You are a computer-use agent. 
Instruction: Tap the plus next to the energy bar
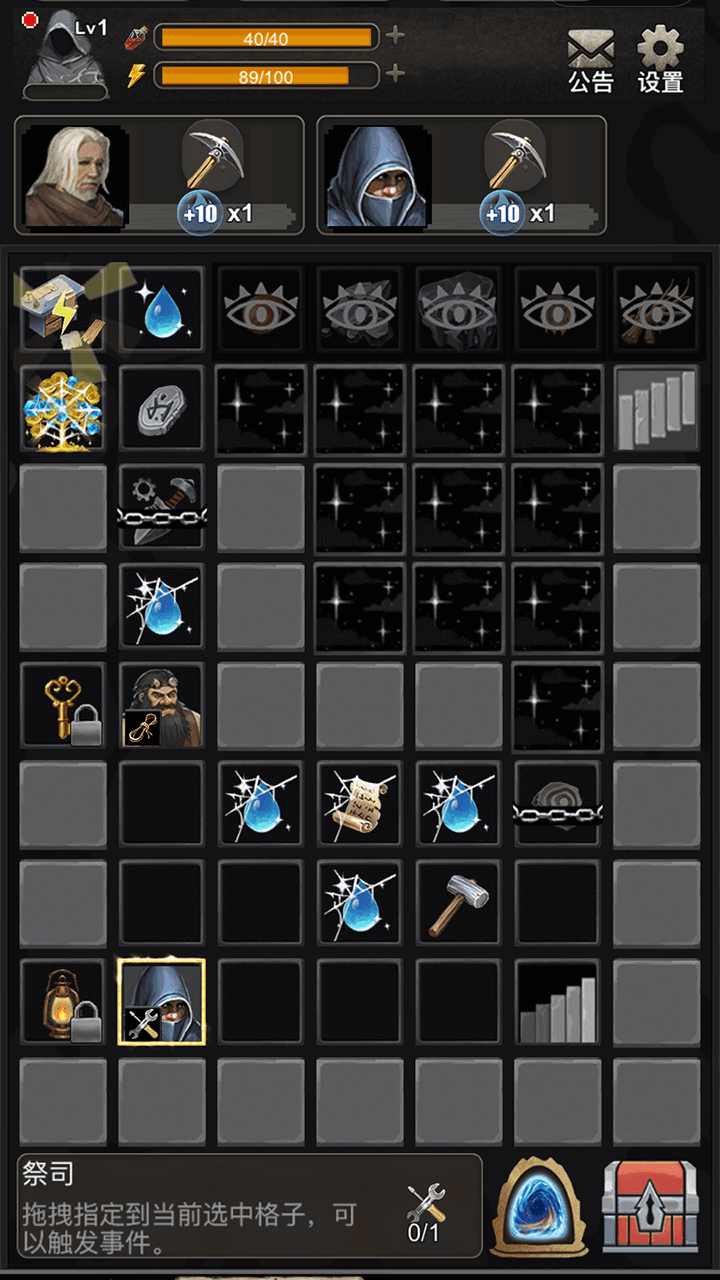pyautogui.click(x=396, y=74)
